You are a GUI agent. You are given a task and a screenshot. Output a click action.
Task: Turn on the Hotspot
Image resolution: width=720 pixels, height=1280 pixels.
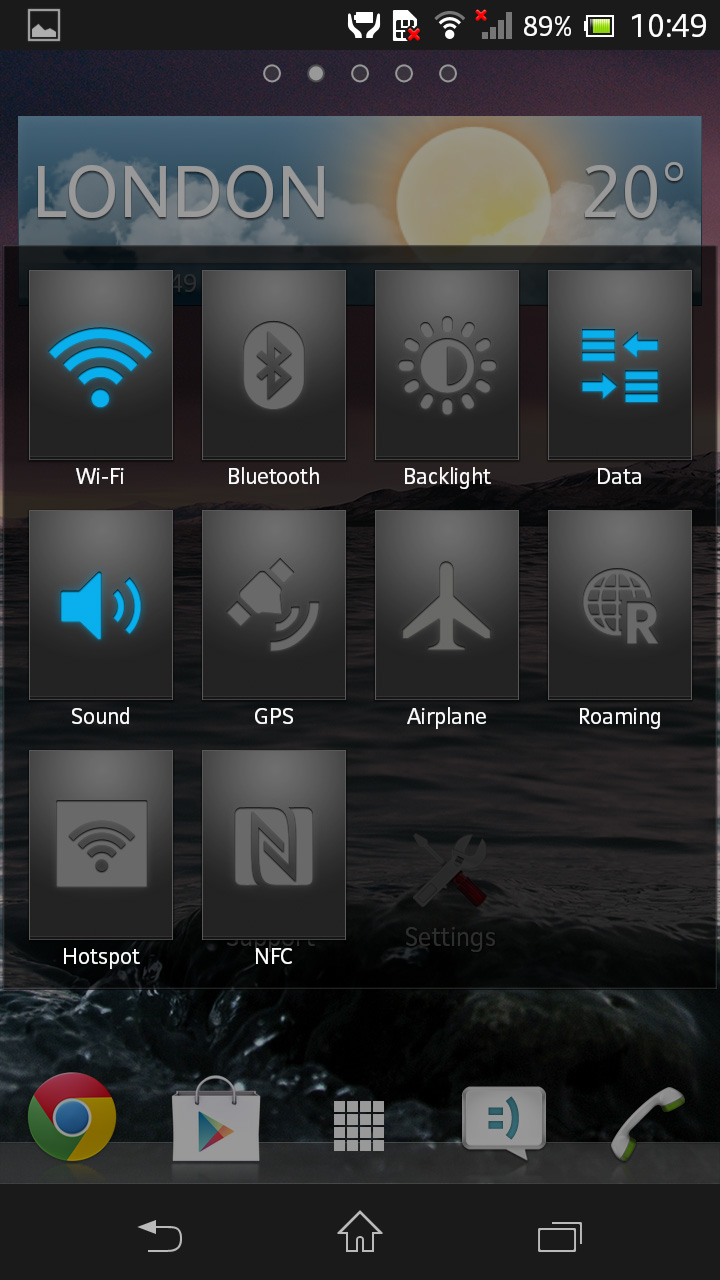(101, 845)
